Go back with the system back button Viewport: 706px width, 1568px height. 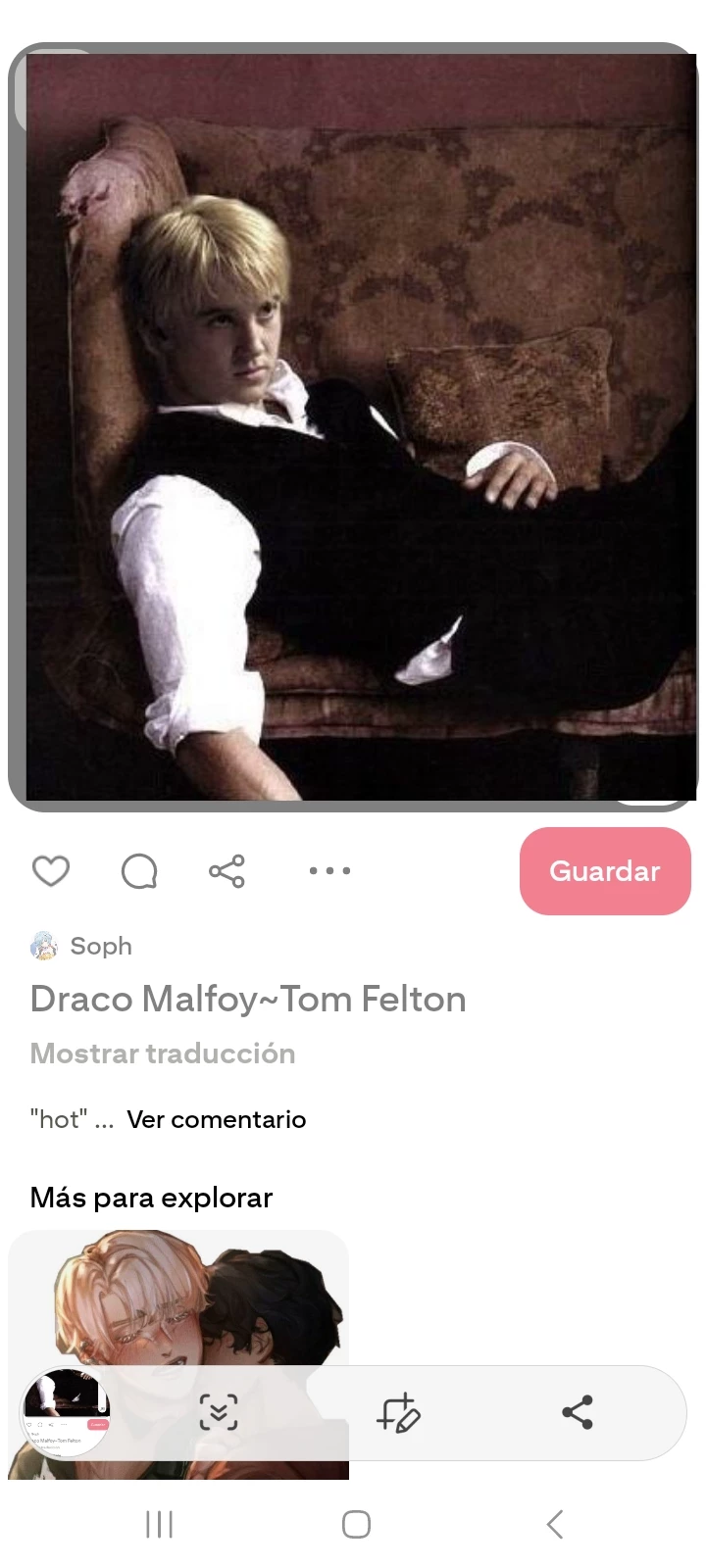click(x=555, y=1524)
